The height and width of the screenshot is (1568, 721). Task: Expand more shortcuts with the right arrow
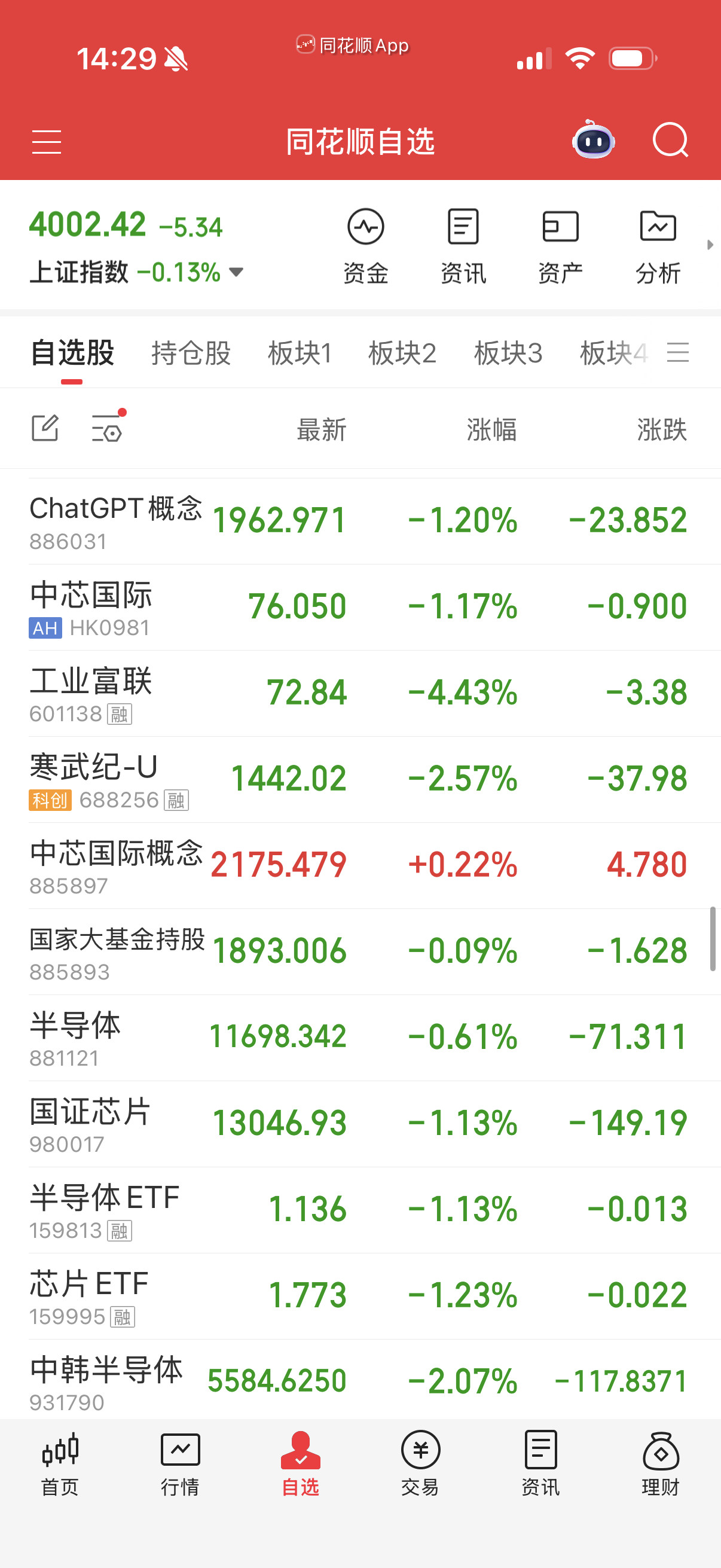pyautogui.click(x=711, y=243)
